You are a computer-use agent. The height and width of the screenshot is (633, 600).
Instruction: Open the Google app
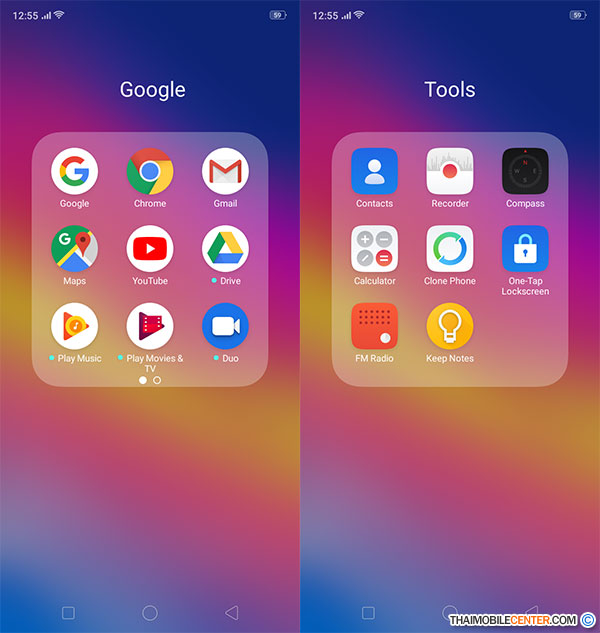coord(74,172)
